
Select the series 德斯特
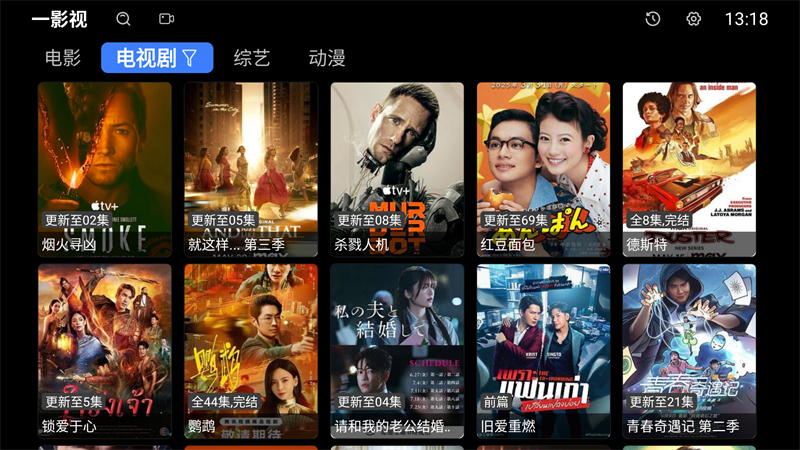tap(689, 169)
